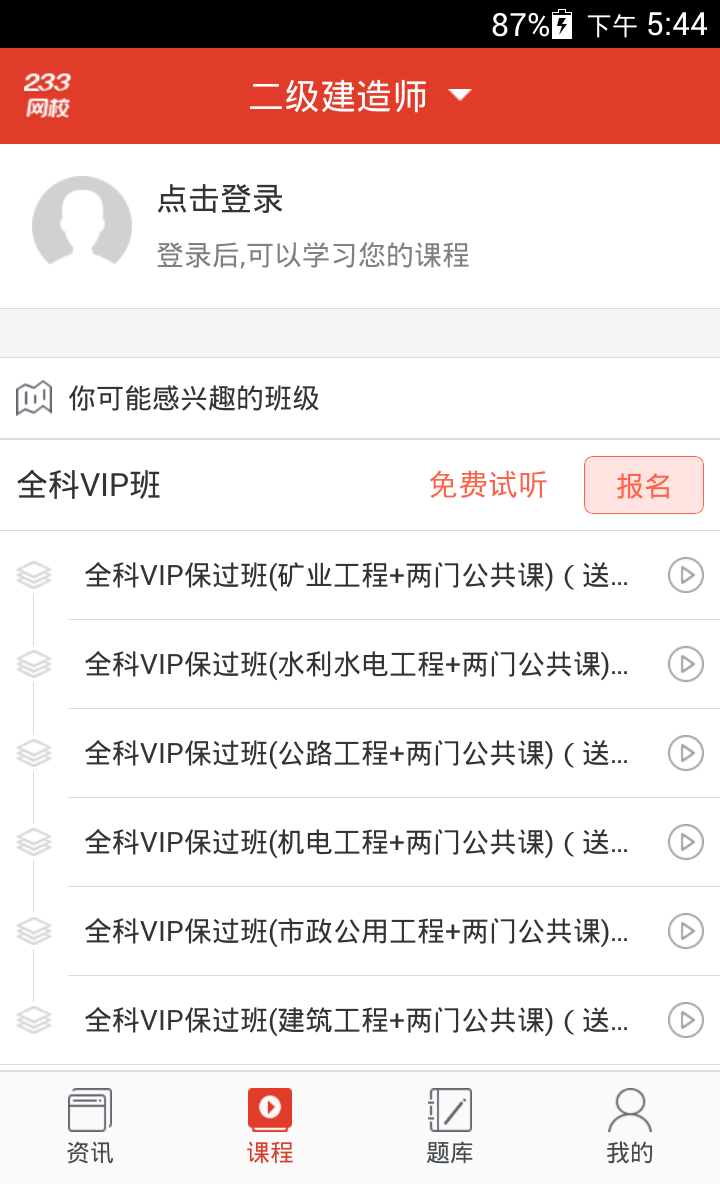This screenshot has height=1184, width=720.
Task: Select the 课程 courses tab
Action: (x=269, y=1127)
